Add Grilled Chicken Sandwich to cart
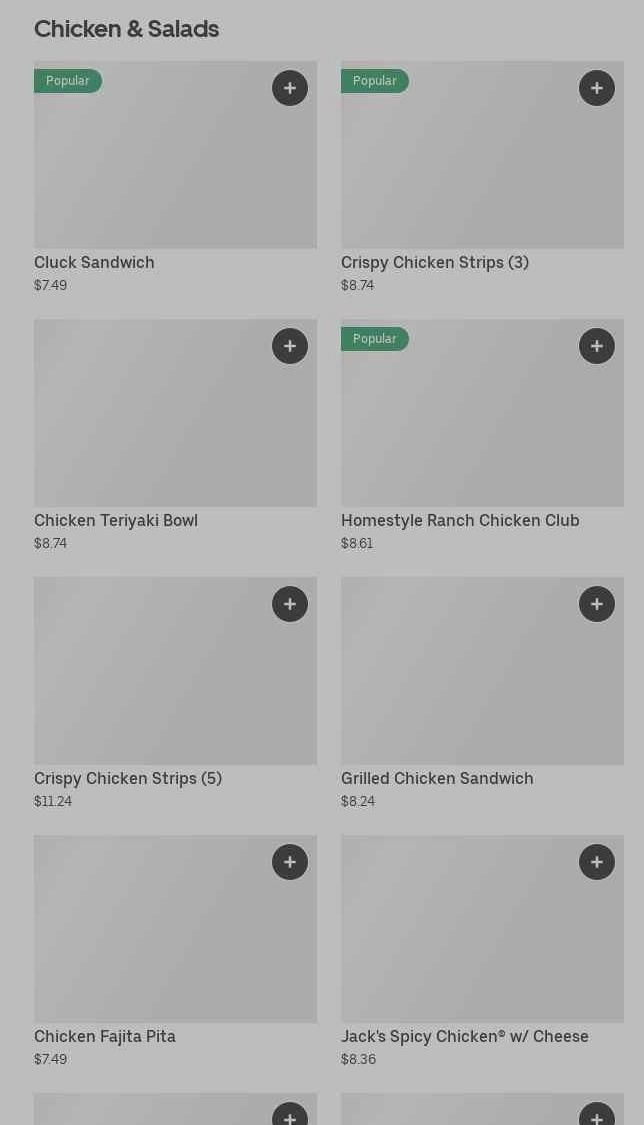Screen dimensions: 644x1125 point(597,604)
